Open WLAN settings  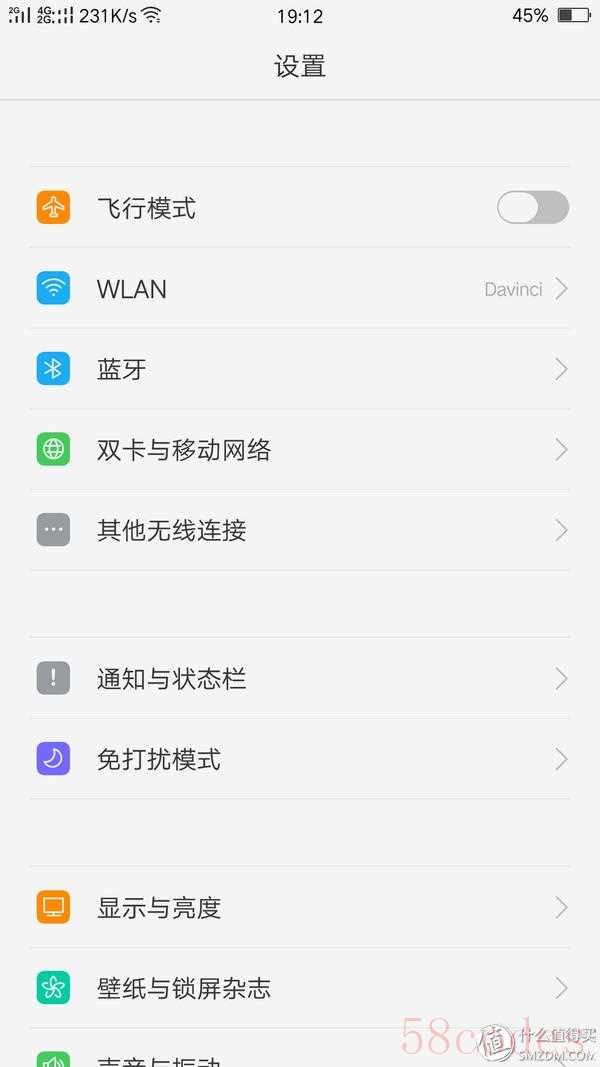click(x=300, y=289)
